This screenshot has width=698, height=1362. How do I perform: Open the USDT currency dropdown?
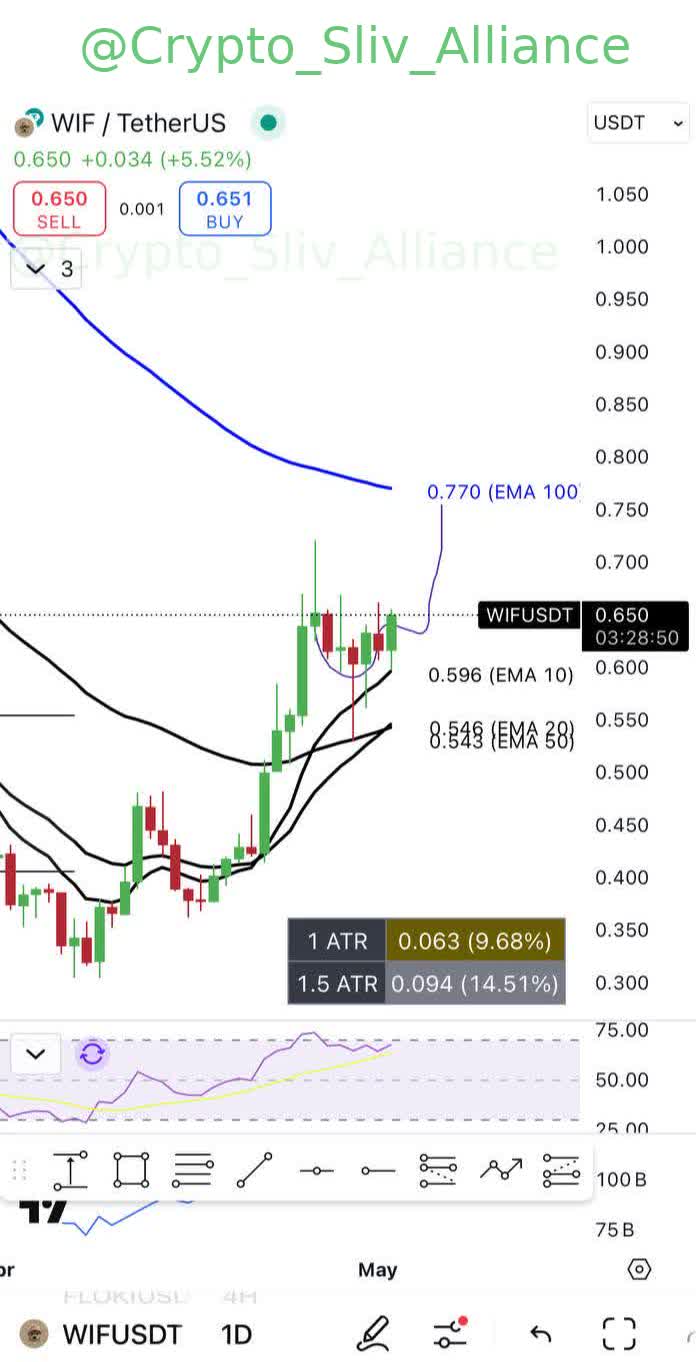click(x=639, y=123)
